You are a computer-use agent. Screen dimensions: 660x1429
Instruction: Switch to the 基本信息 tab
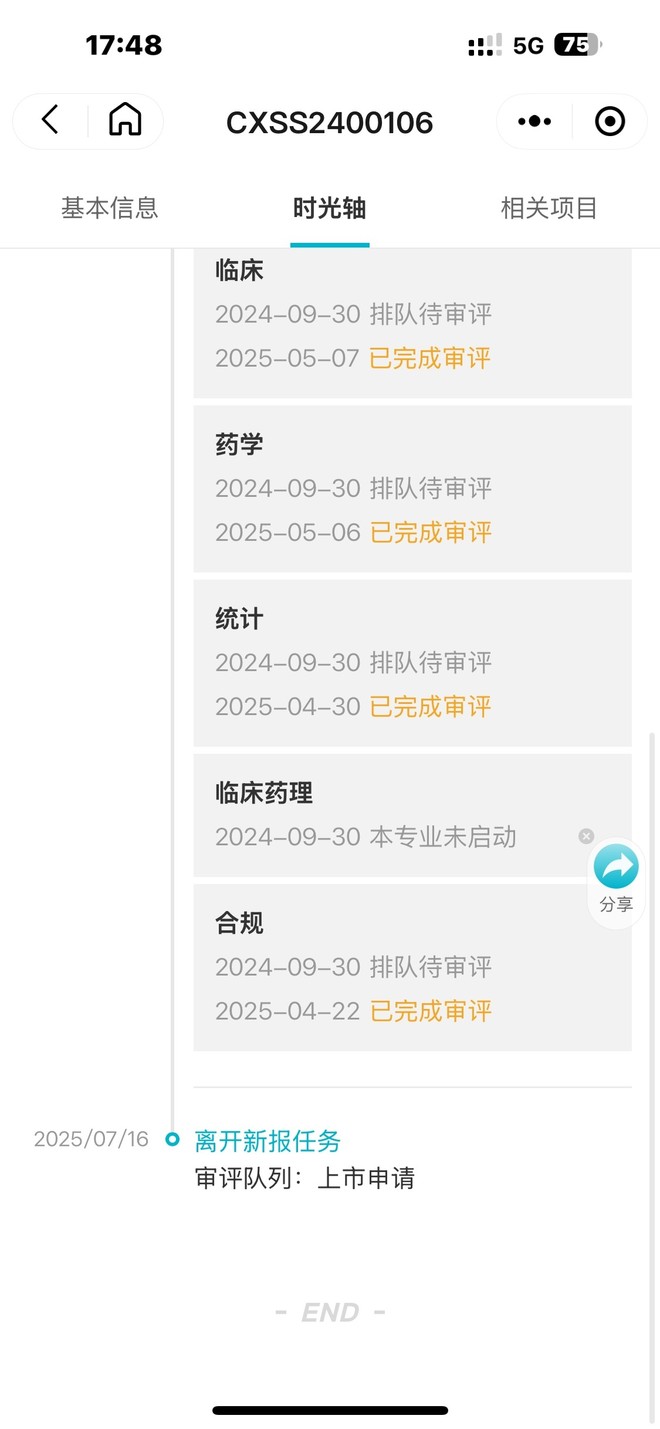(109, 208)
